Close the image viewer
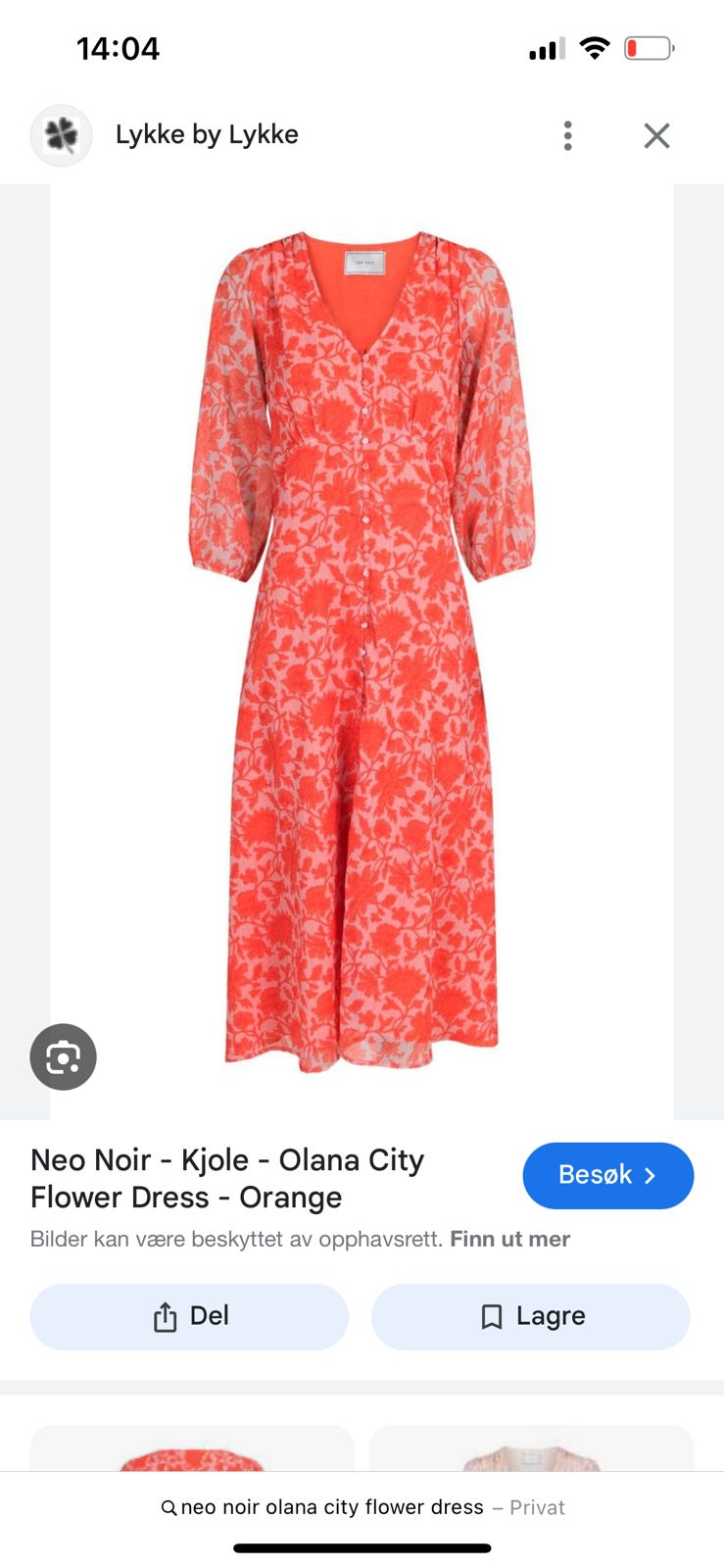The width and height of the screenshot is (724, 1568). tap(656, 135)
